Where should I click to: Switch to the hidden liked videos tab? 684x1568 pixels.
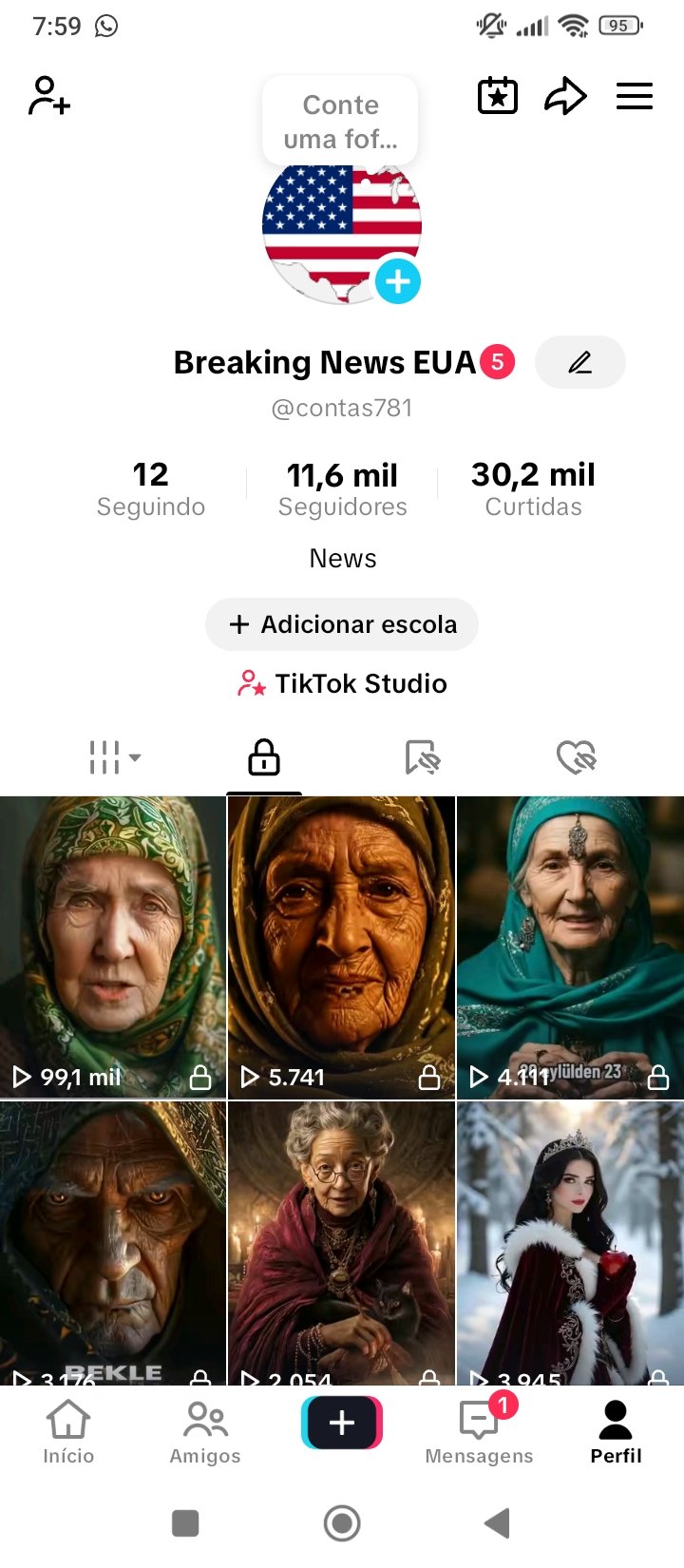point(576,757)
